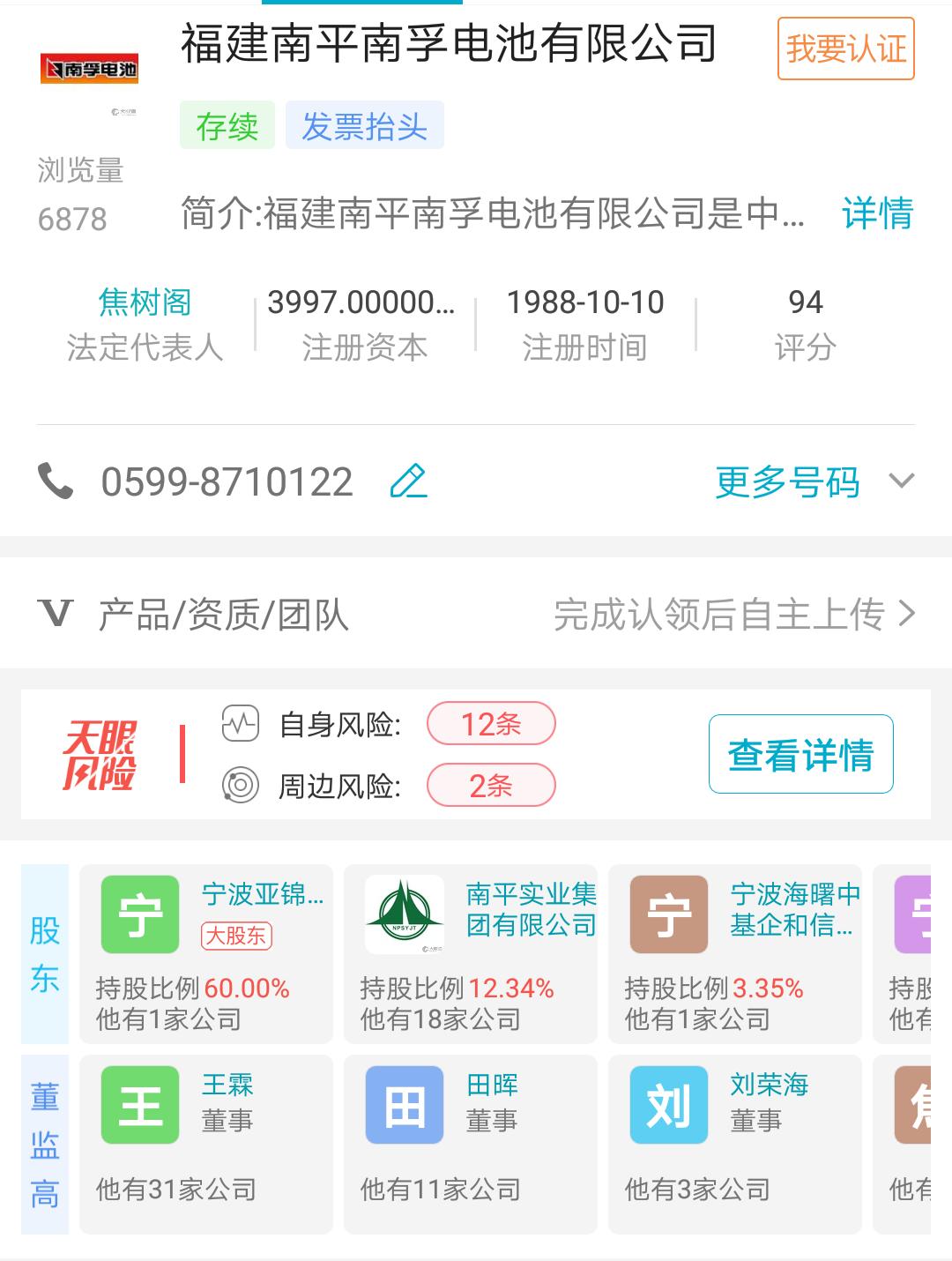Click the pulse icon next to 自身风险
Image resolution: width=952 pixels, height=1261 pixels.
242,723
